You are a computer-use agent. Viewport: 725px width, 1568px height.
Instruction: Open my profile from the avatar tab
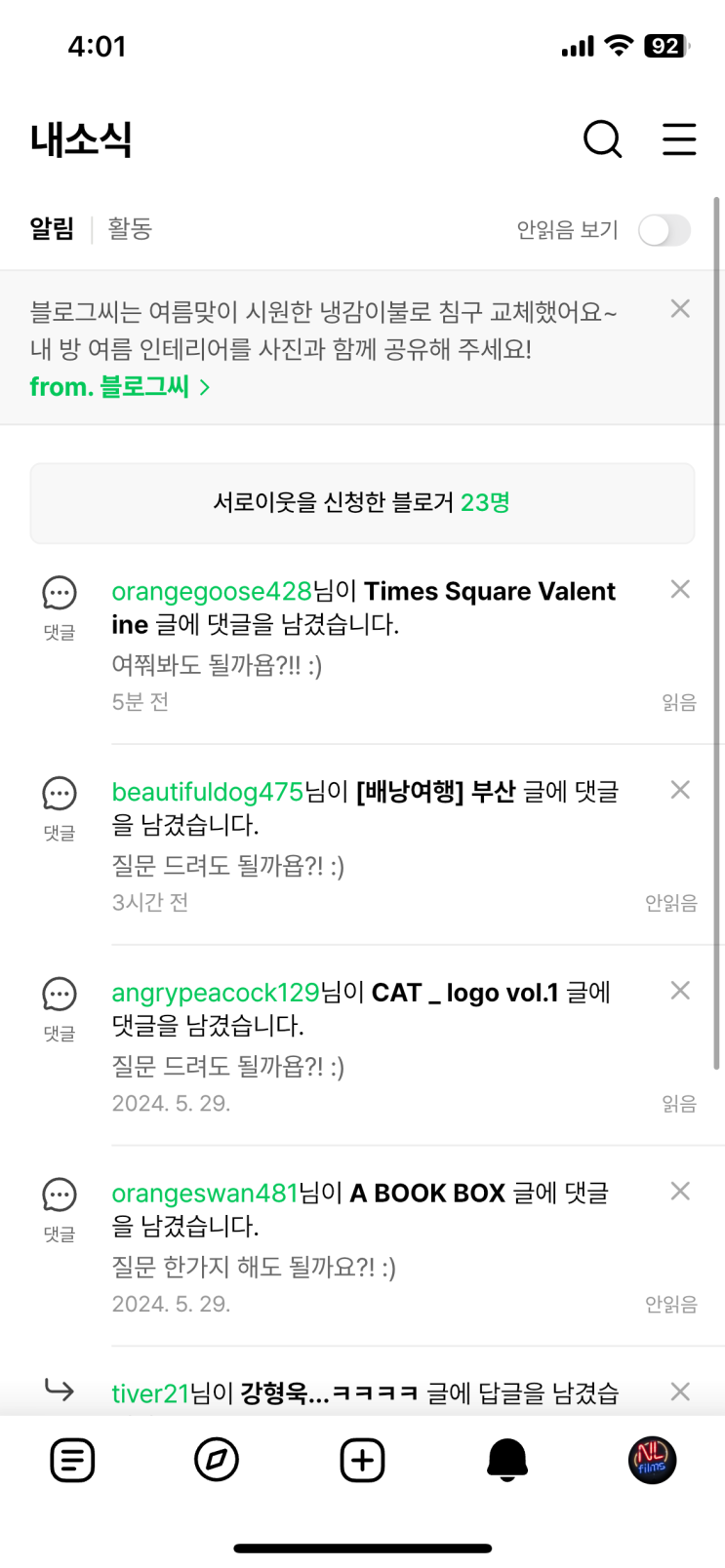652,1461
